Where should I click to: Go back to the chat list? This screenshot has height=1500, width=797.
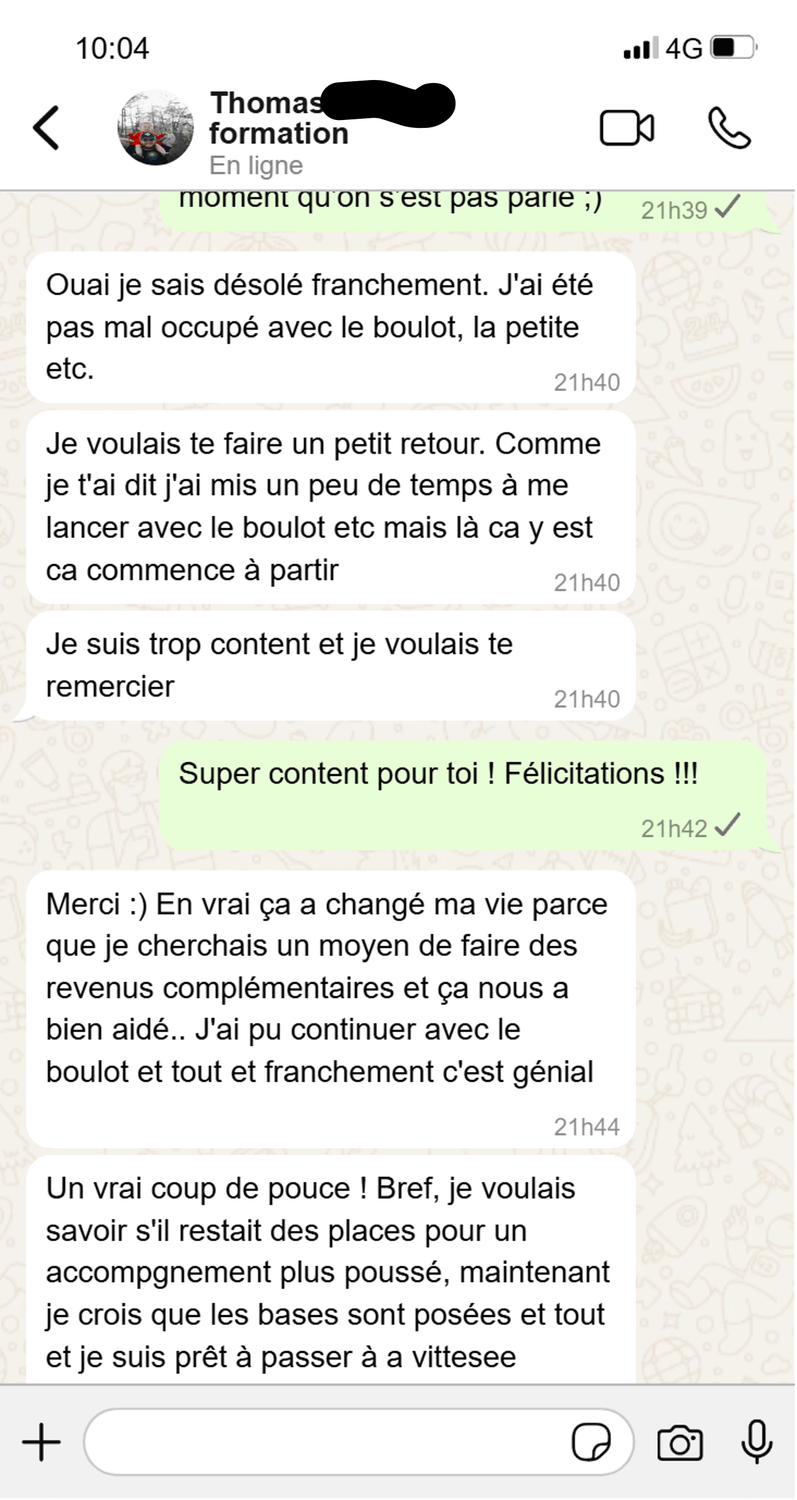click(46, 128)
